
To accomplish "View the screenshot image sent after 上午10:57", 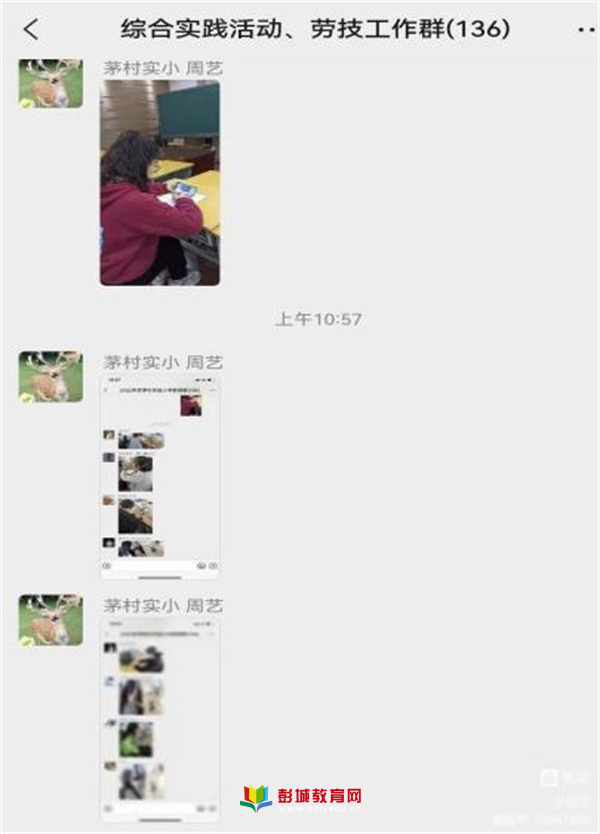I will 160,477.
